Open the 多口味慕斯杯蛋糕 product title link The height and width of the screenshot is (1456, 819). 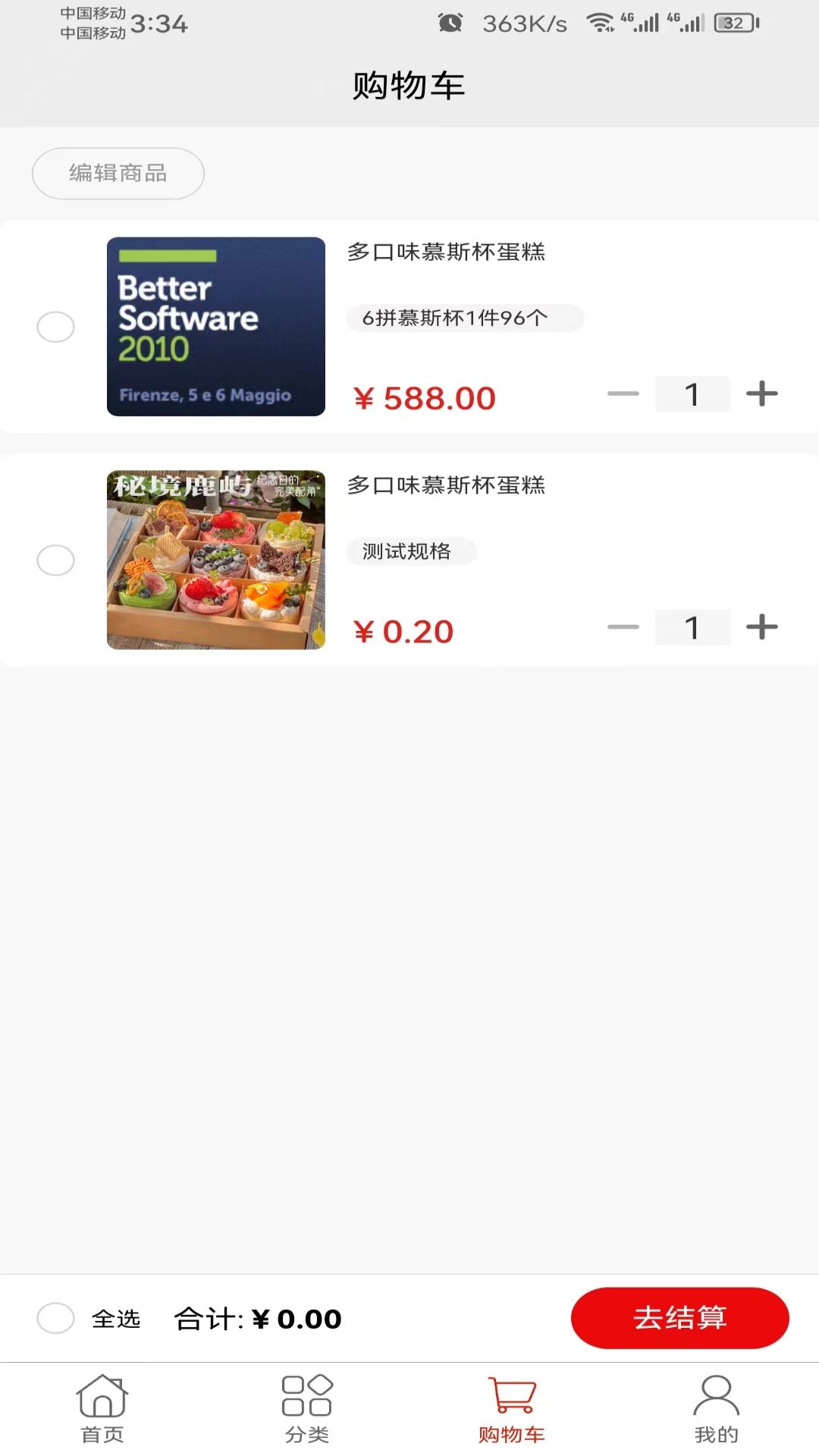pyautogui.click(x=447, y=253)
